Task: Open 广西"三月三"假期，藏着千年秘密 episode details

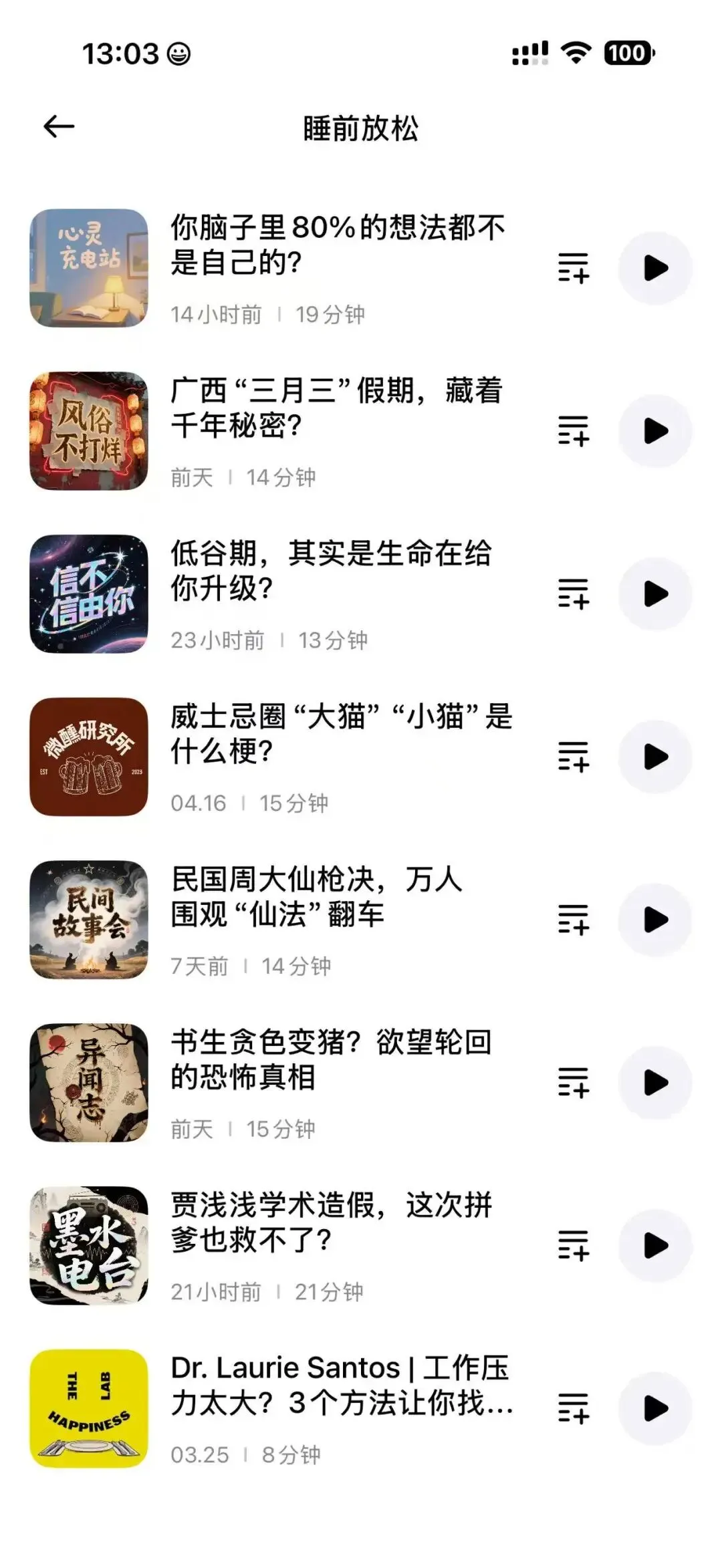Action: [x=336, y=408]
